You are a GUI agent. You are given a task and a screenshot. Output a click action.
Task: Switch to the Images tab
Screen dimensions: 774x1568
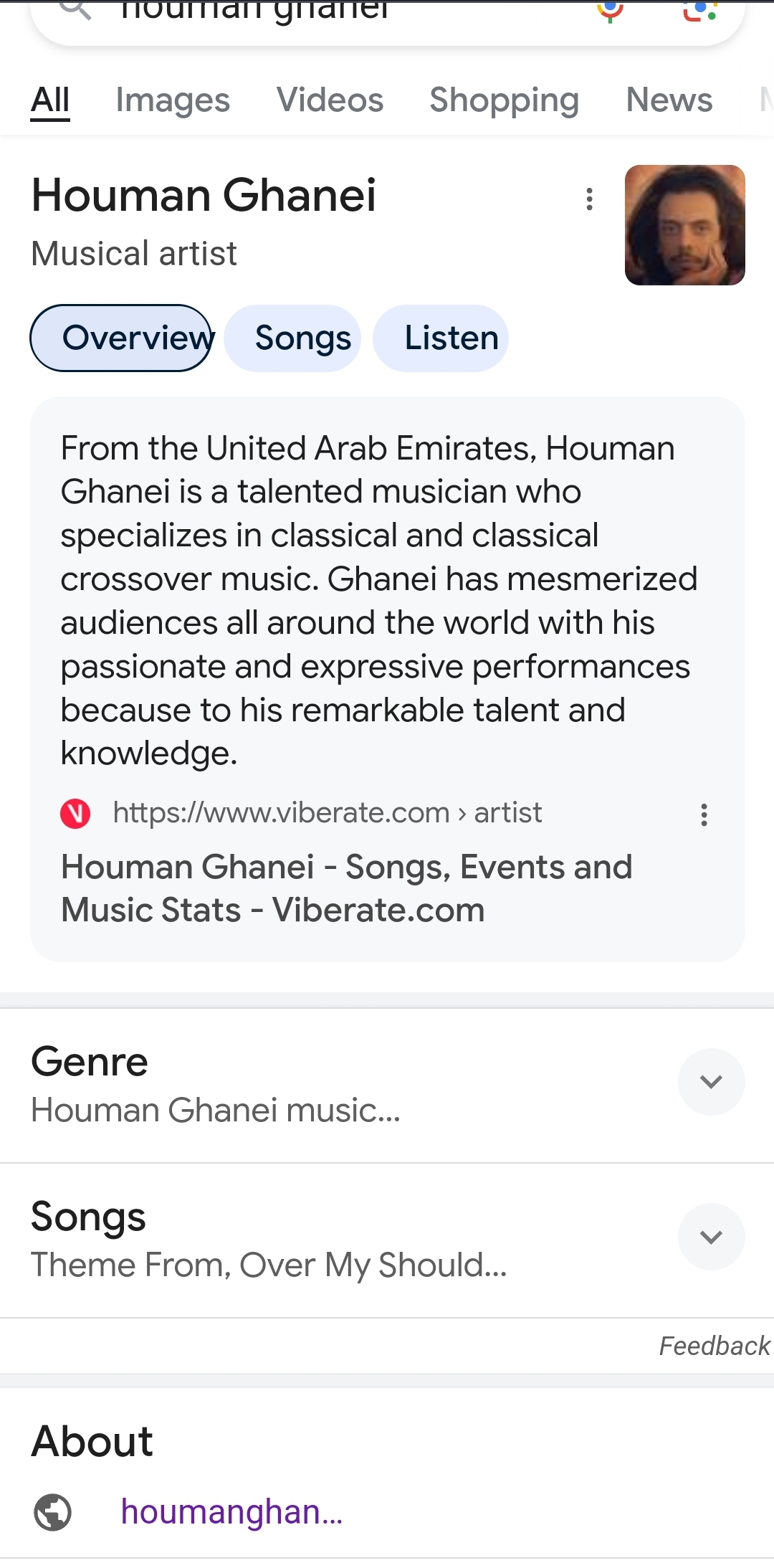point(173,100)
